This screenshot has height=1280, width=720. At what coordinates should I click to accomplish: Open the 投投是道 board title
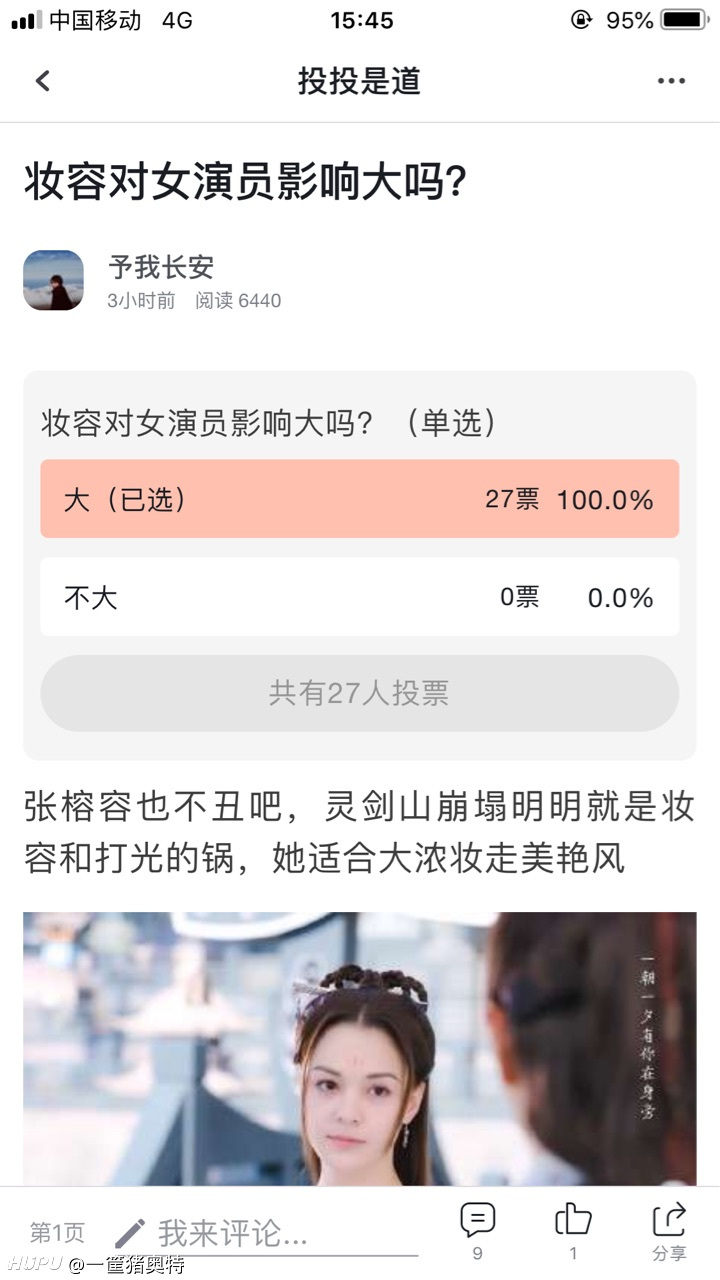(x=359, y=81)
